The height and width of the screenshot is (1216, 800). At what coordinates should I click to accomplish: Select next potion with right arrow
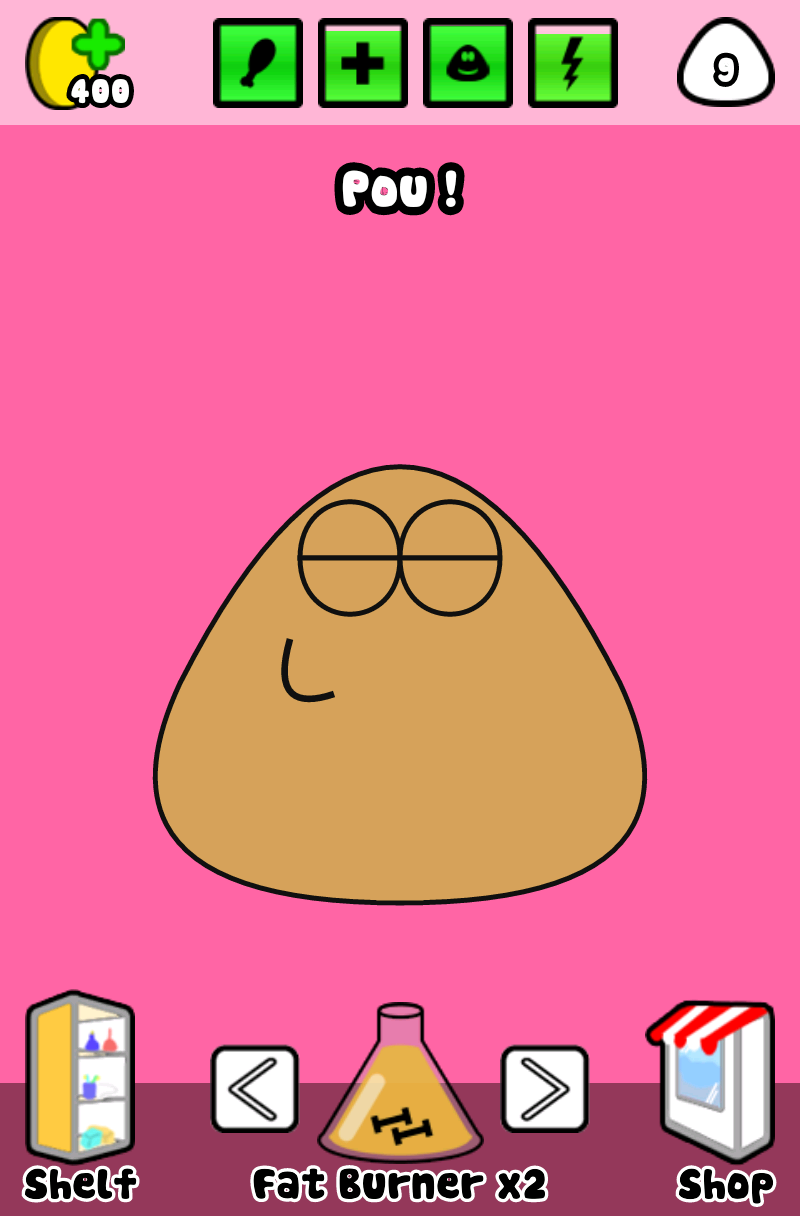545,1088
